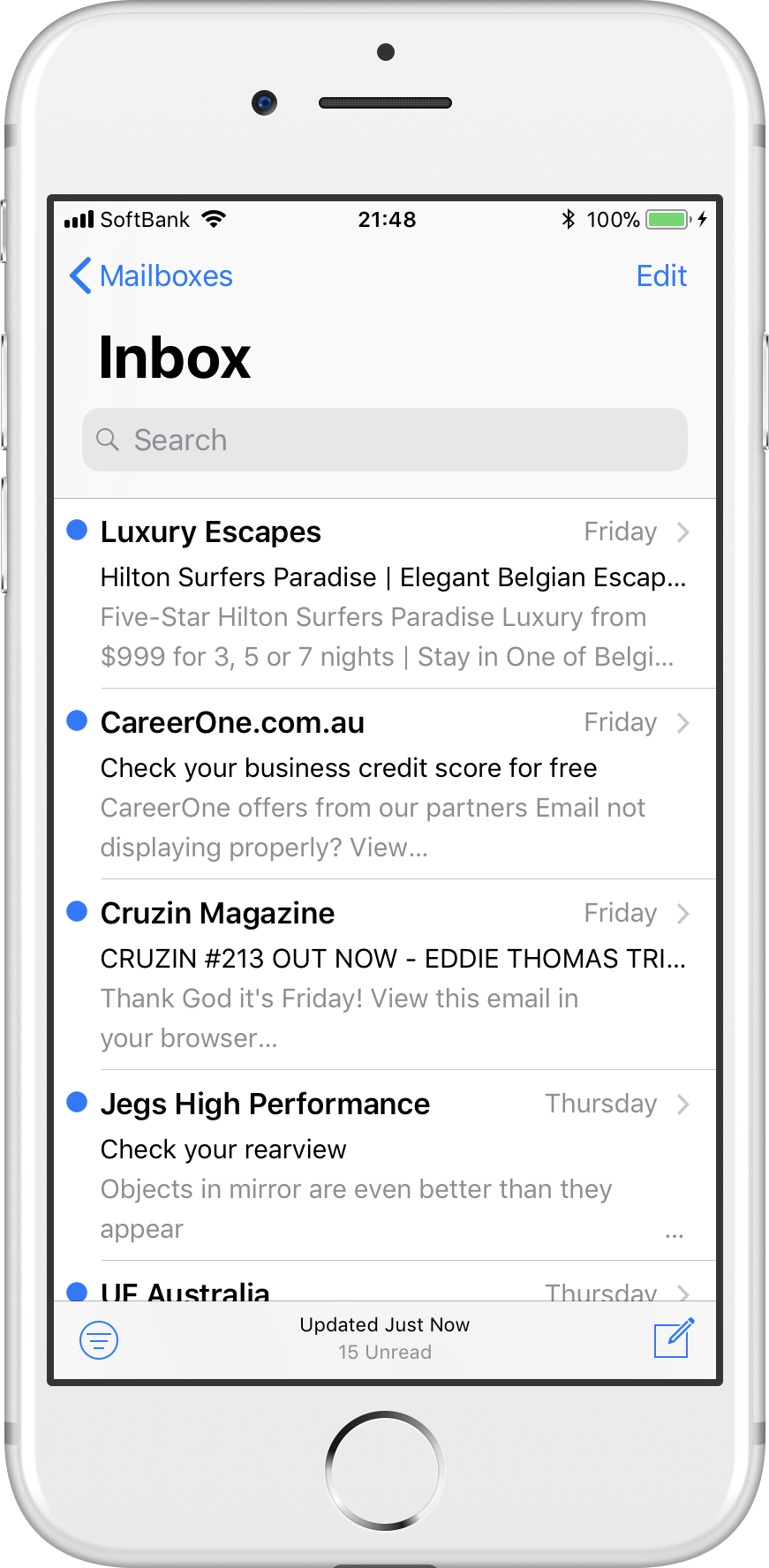Go back to Mailboxes
The image size is (769, 1568).
point(151,275)
